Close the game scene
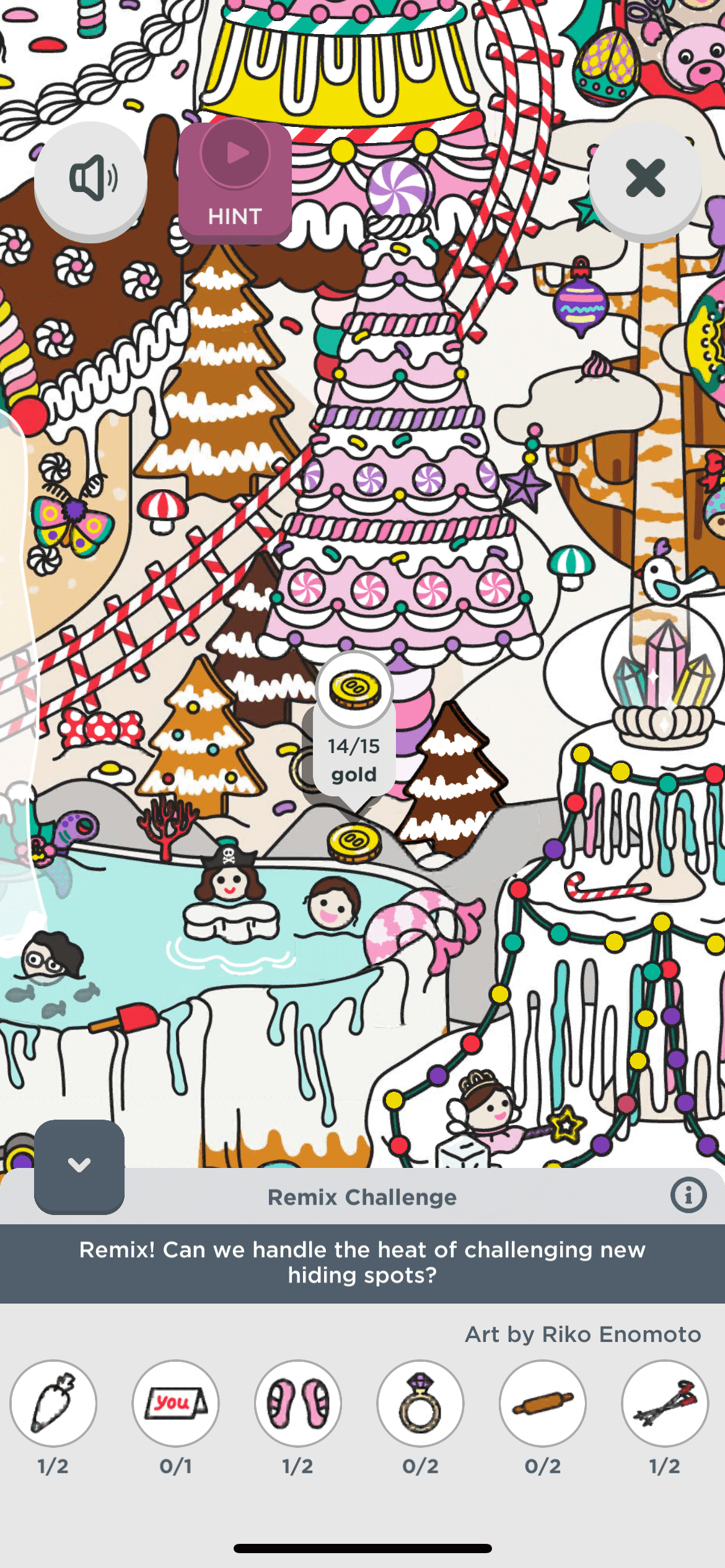 (645, 179)
